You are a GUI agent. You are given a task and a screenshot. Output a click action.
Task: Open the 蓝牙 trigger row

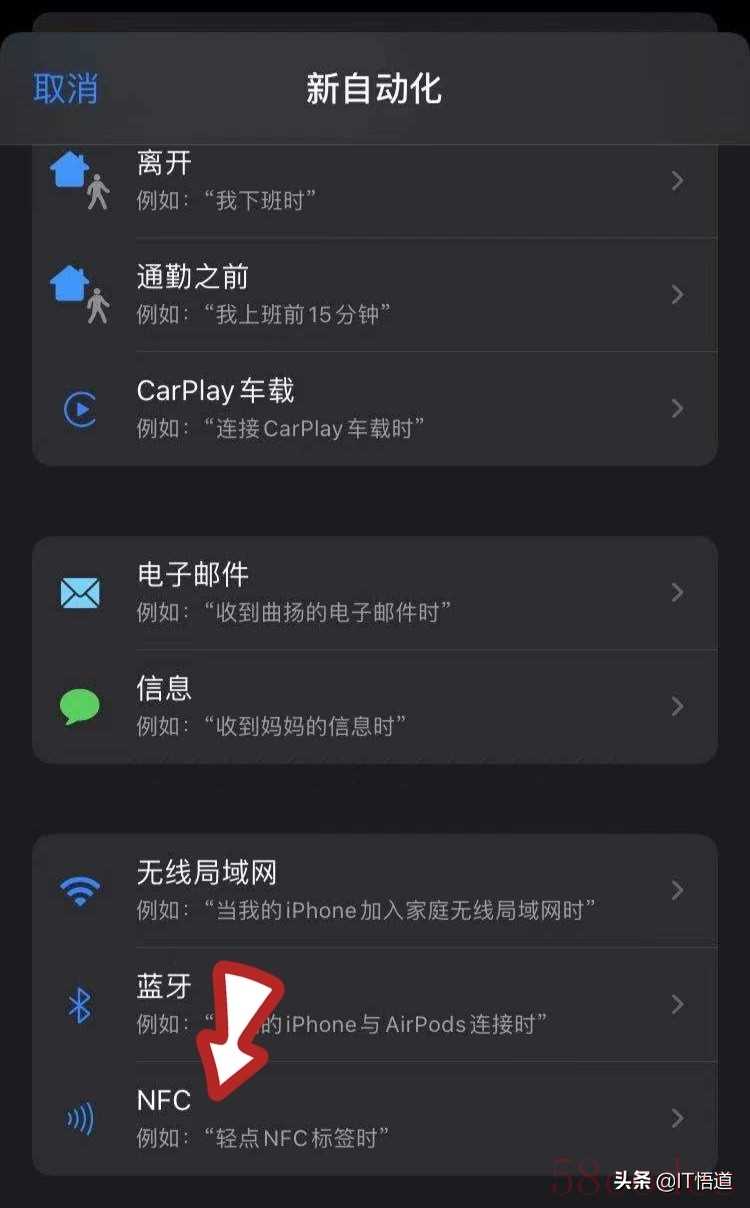pyautogui.click(x=375, y=1004)
